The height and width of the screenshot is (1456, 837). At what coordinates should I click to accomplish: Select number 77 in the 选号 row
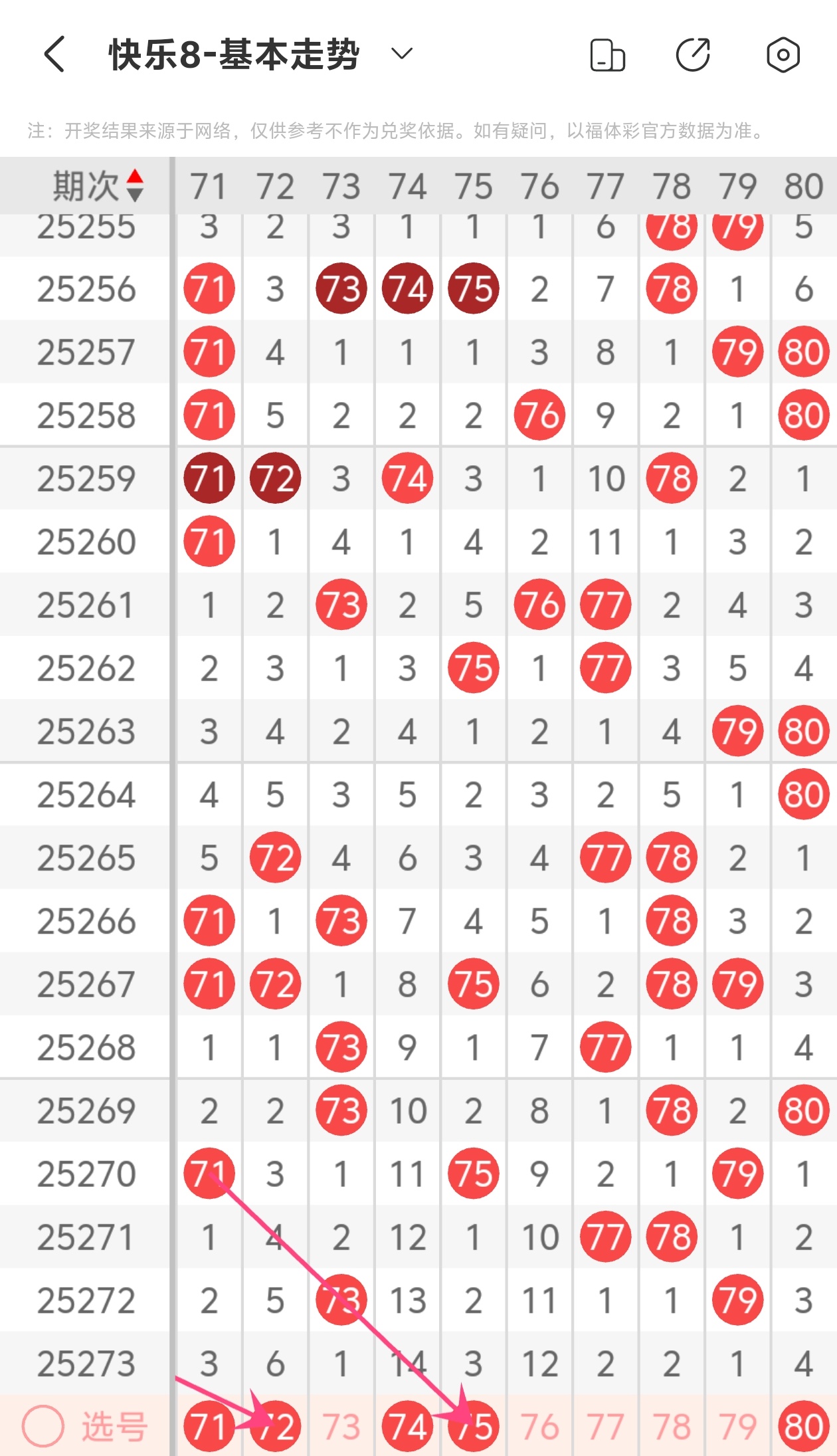pos(605,1427)
